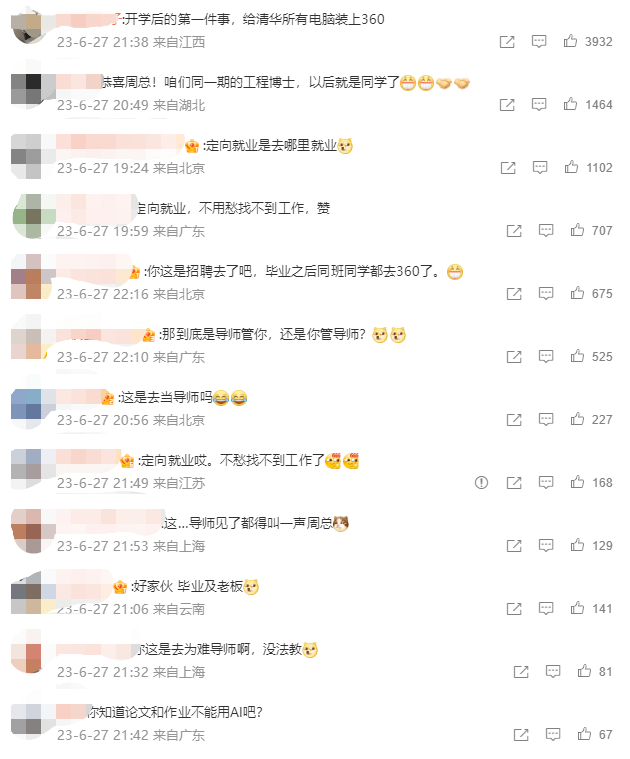Viewport: 630px width, 759px height.
Task: Like the comment with 675 likes
Action: [577, 294]
